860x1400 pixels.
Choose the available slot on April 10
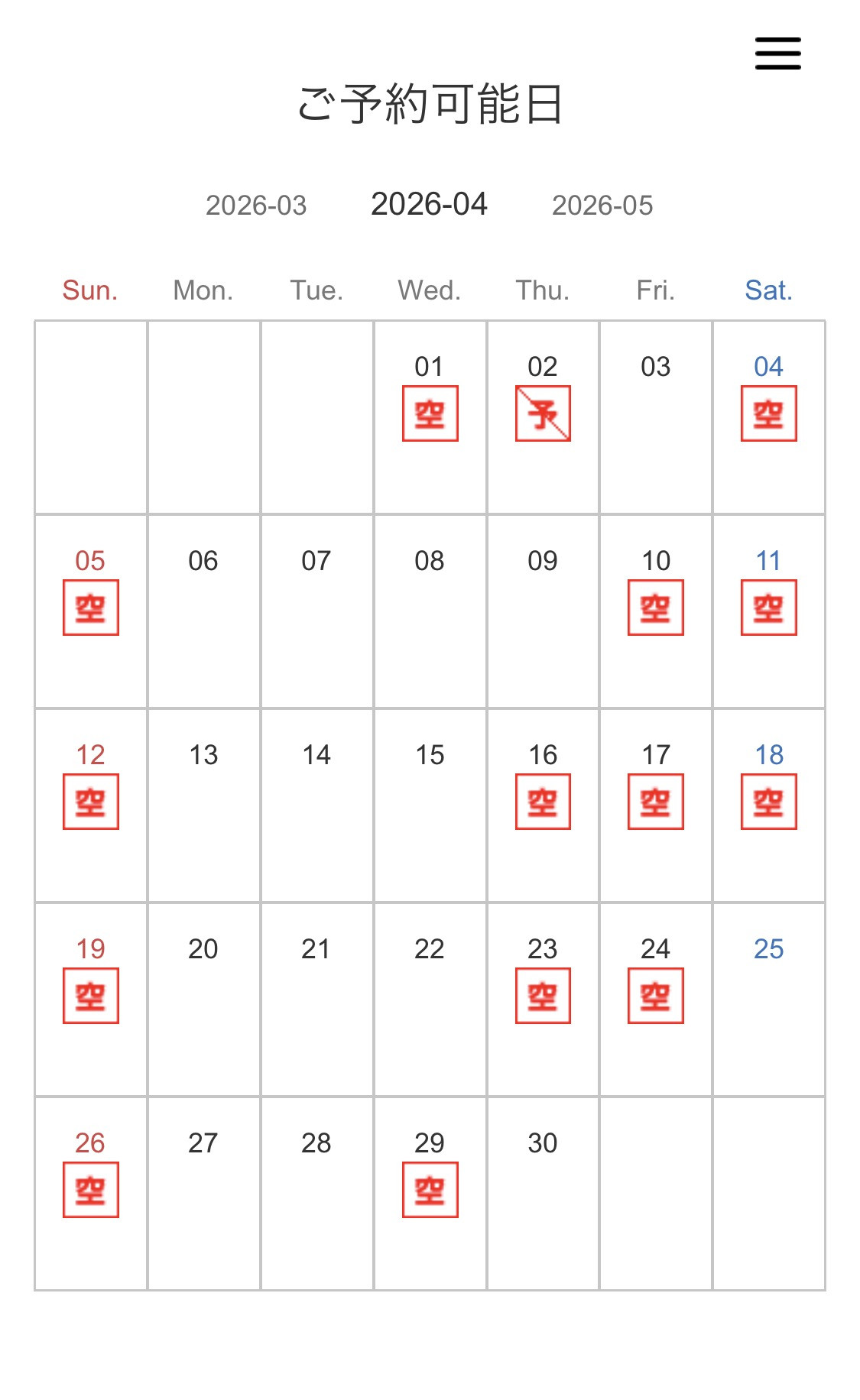pyautogui.click(x=655, y=608)
